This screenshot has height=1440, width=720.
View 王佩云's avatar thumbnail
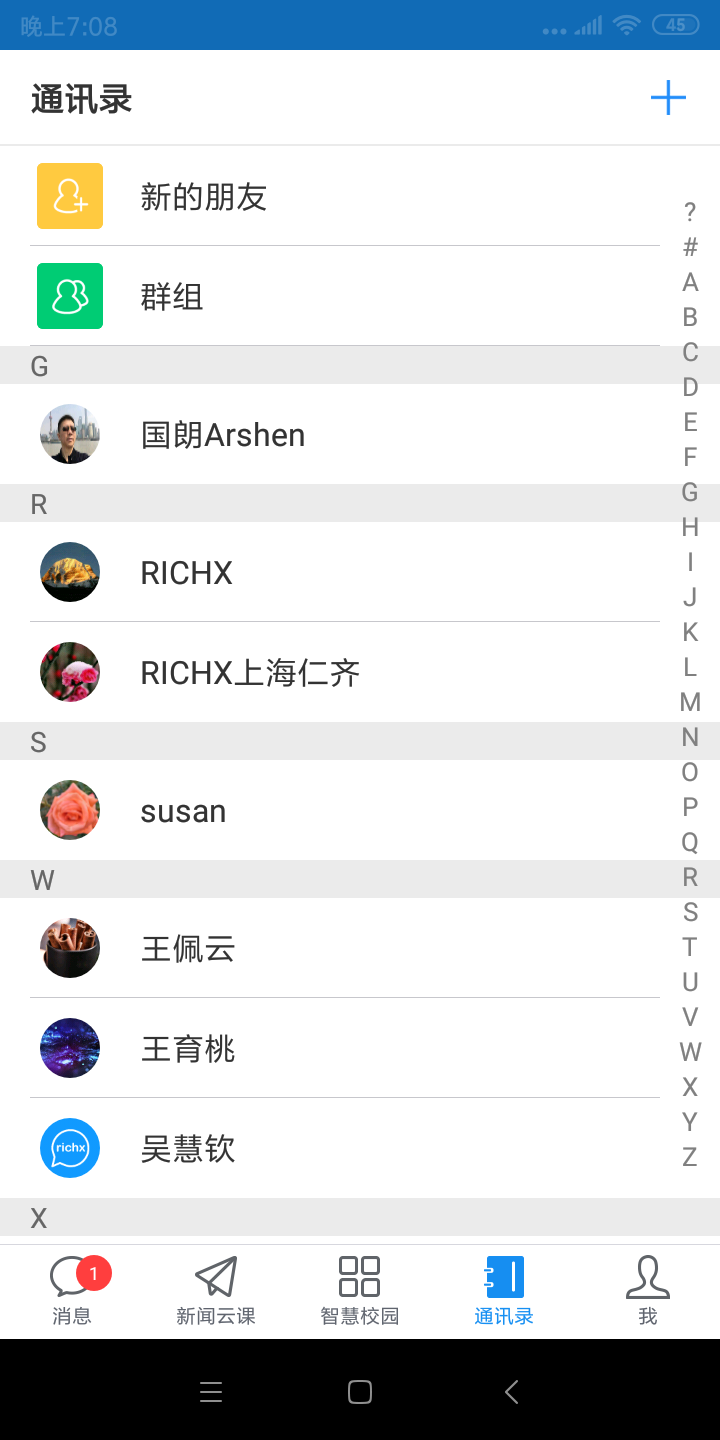pyautogui.click(x=69, y=947)
